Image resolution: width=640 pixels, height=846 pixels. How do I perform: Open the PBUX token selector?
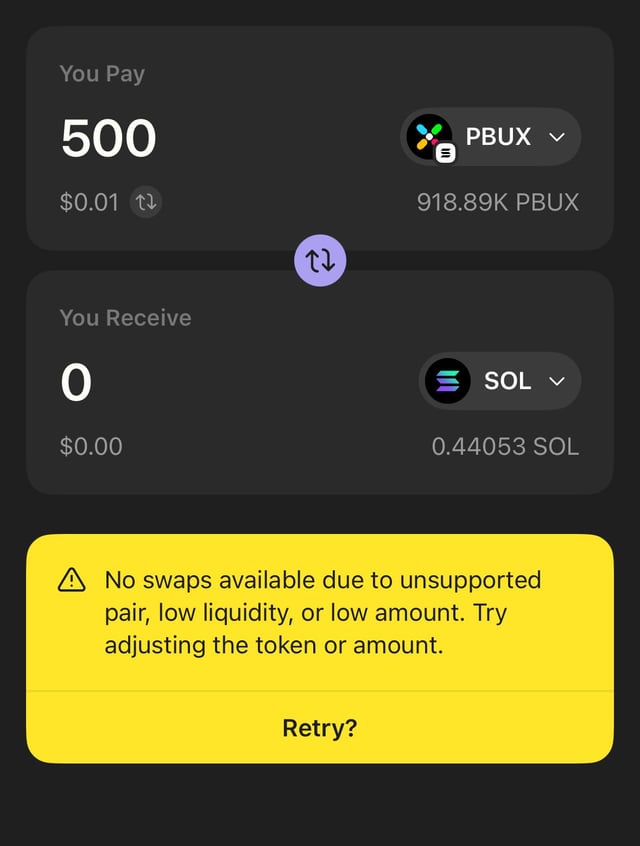490,137
